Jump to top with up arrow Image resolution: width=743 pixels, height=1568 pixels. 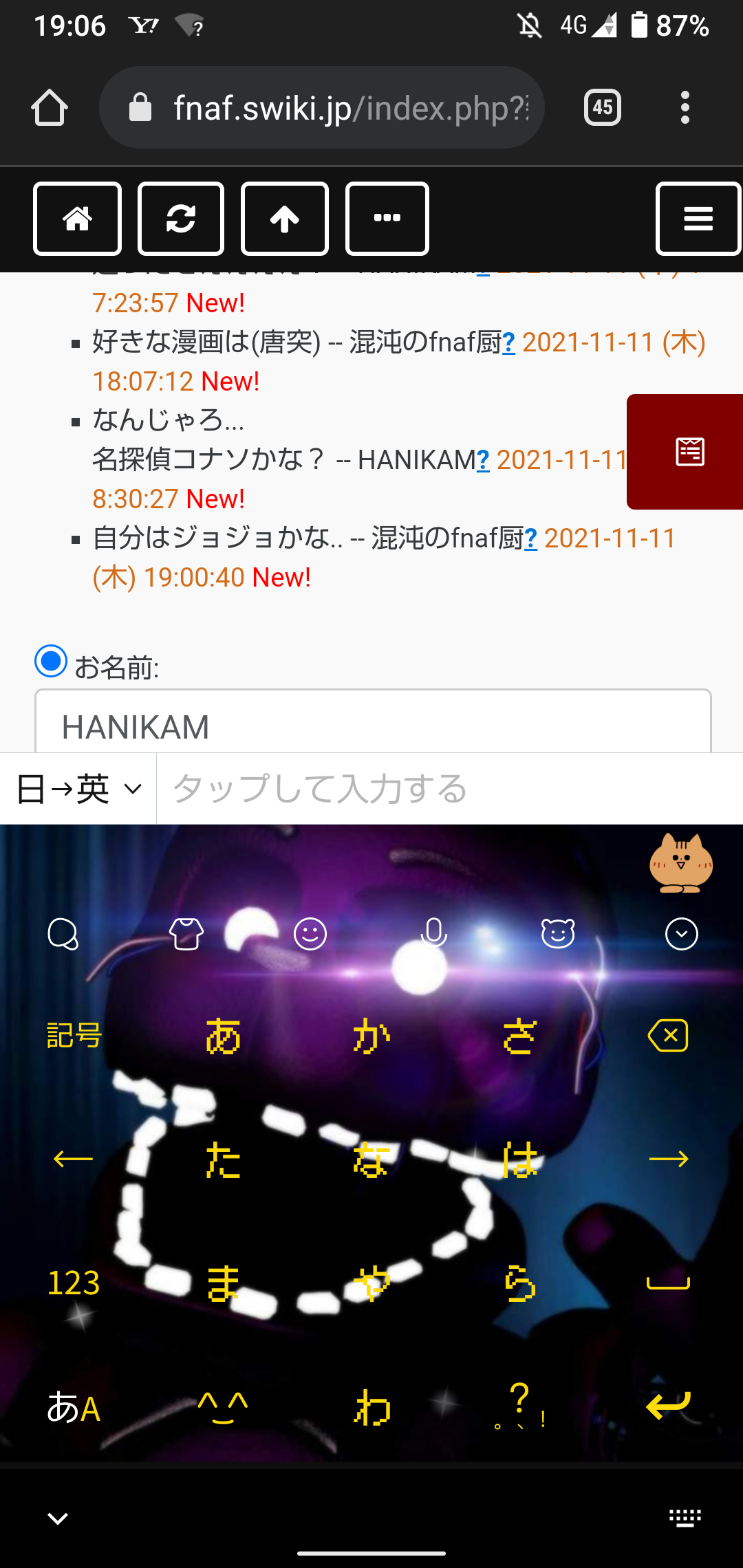284,219
